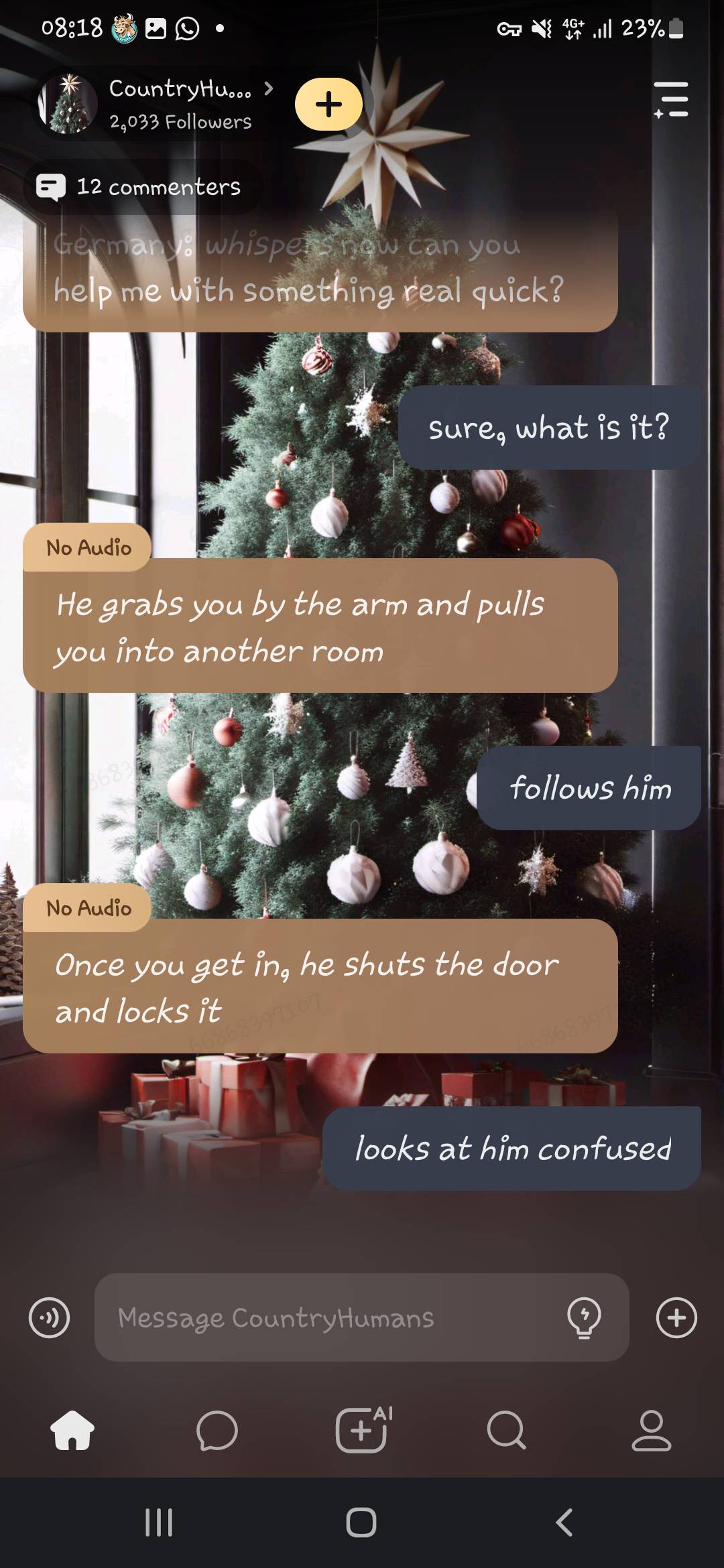
Task: Tap the voice call icon beside the message box
Action: [50, 1317]
